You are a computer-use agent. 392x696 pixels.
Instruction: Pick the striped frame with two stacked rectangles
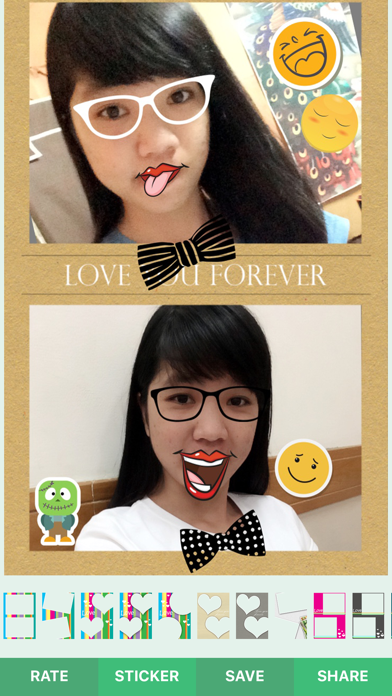click(20, 616)
